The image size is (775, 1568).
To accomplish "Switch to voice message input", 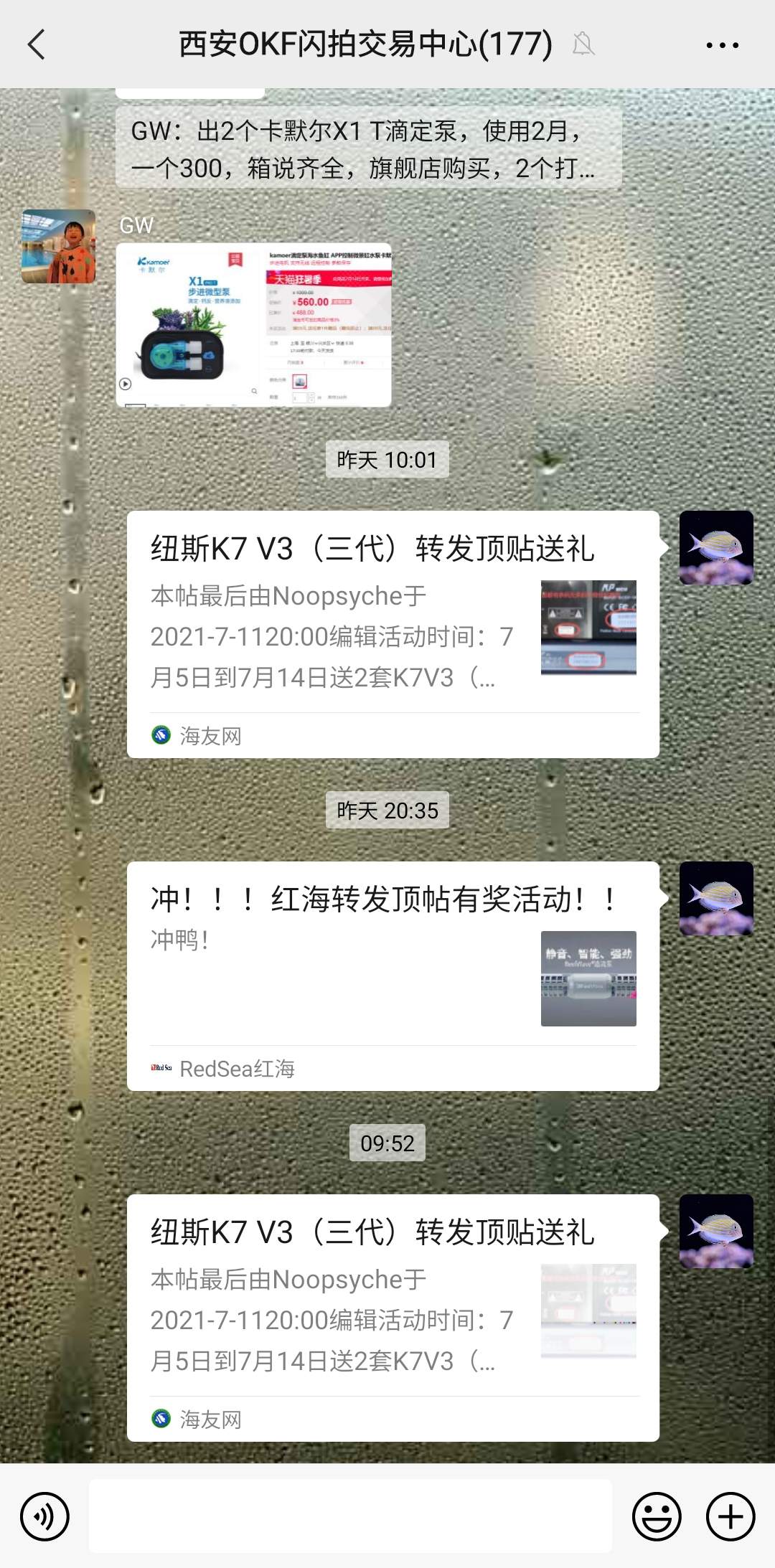I will point(44,1516).
